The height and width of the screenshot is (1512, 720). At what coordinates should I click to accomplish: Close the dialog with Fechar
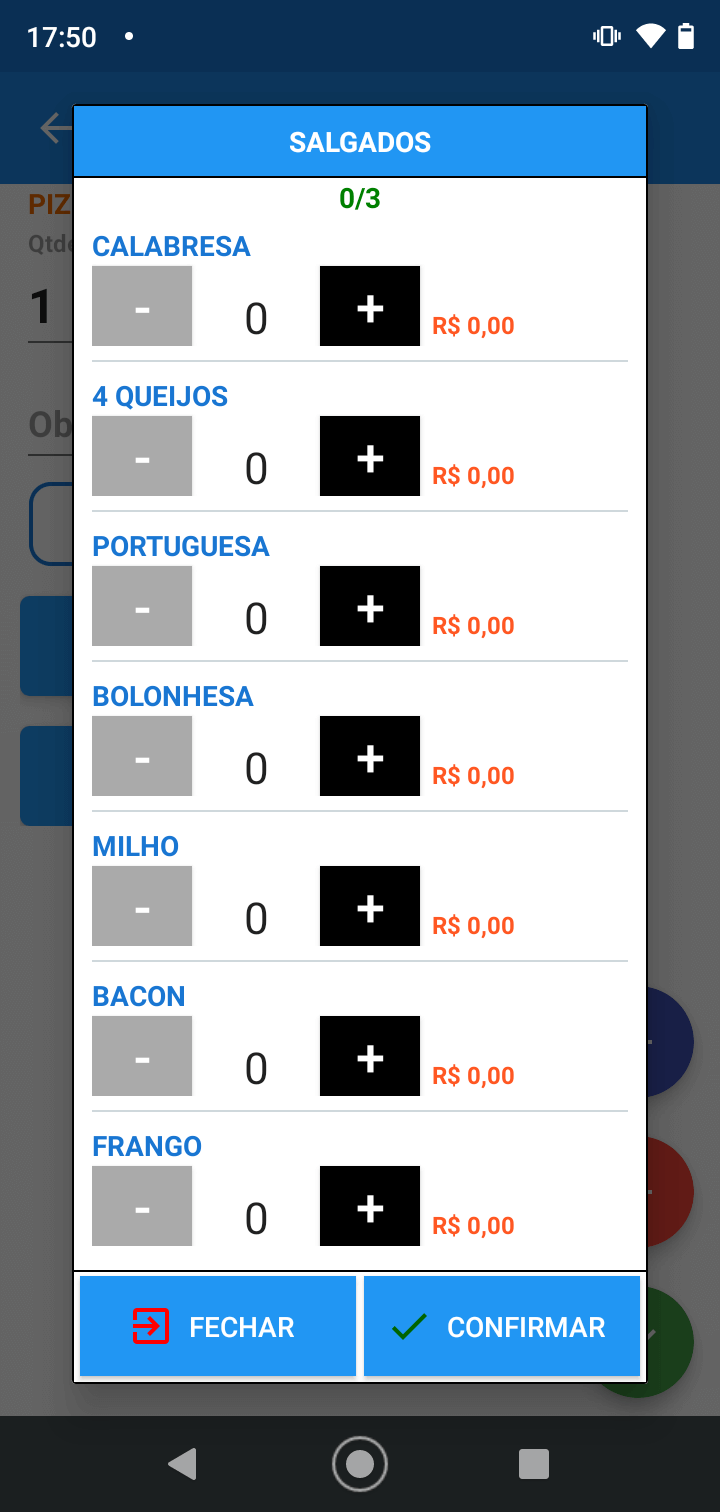[218, 1326]
